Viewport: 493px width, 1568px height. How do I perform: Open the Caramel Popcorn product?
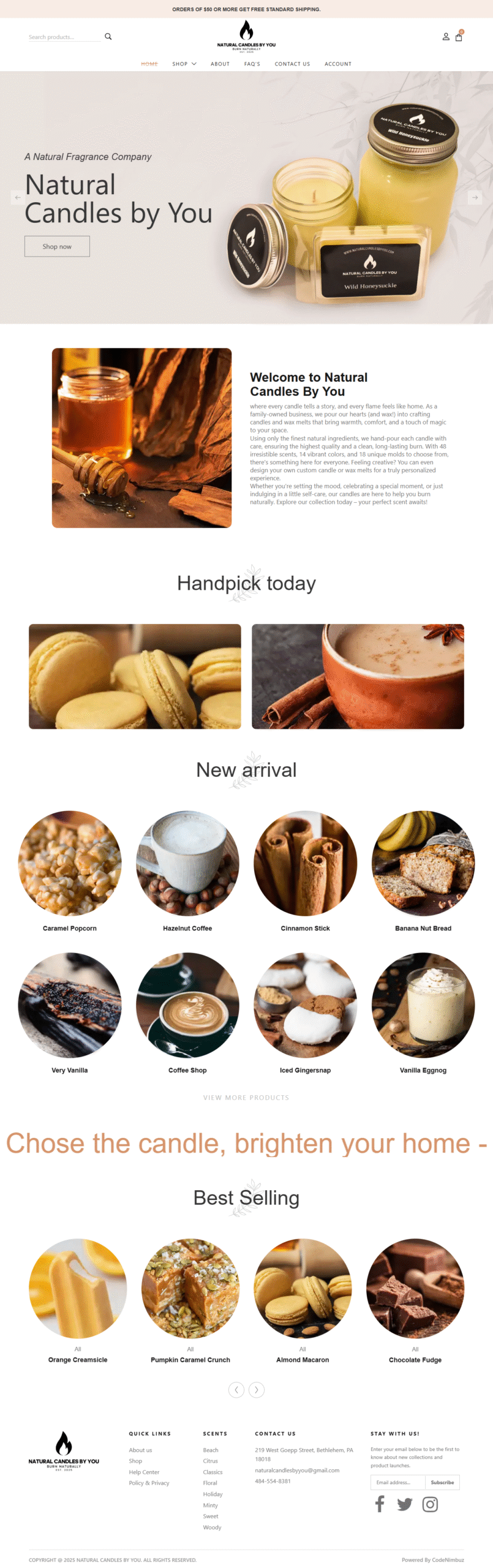click(70, 862)
